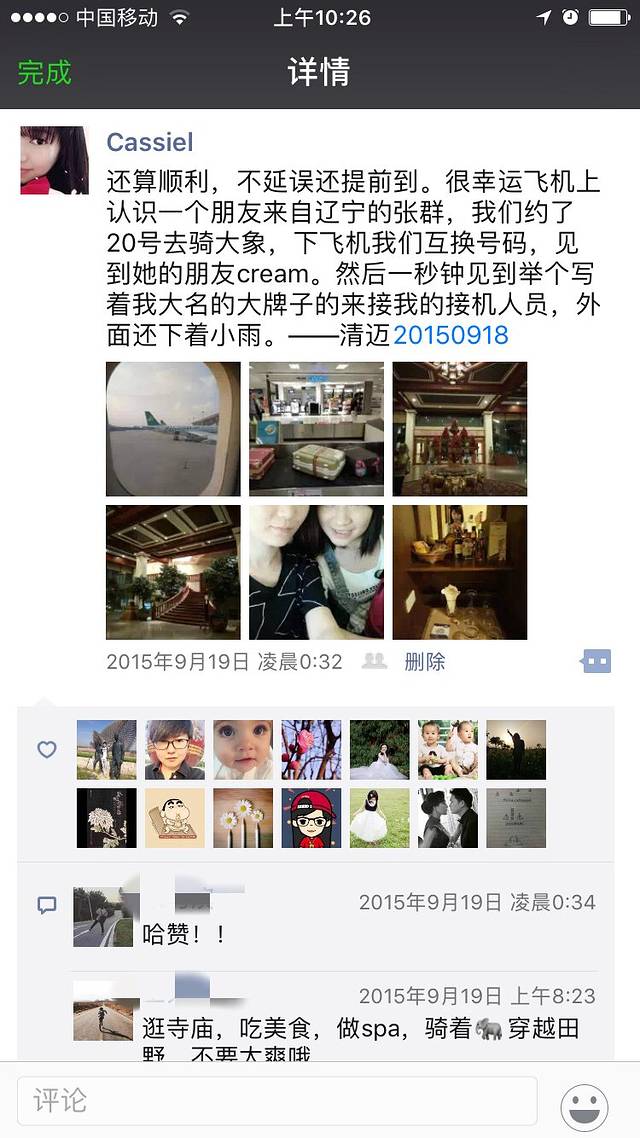Open Cassiel's profile picture
The width and height of the screenshot is (640, 1138).
(x=54, y=160)
